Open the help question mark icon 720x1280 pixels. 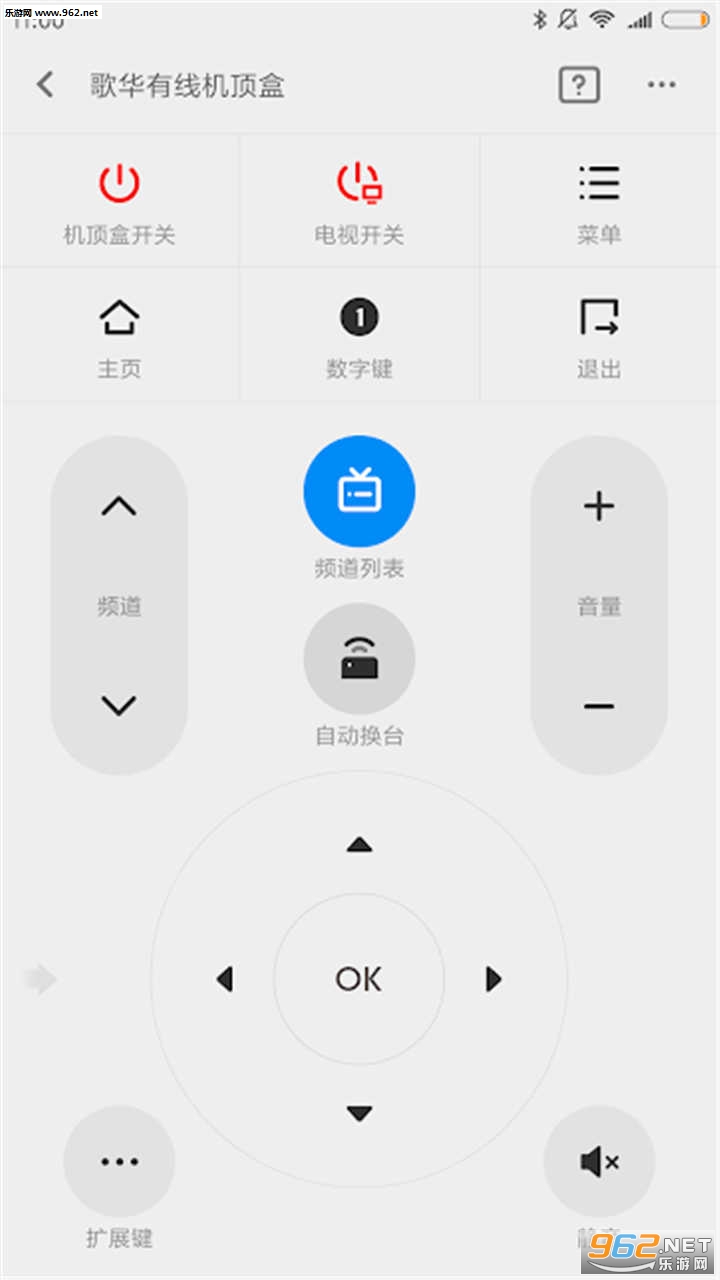coord(578,85)
